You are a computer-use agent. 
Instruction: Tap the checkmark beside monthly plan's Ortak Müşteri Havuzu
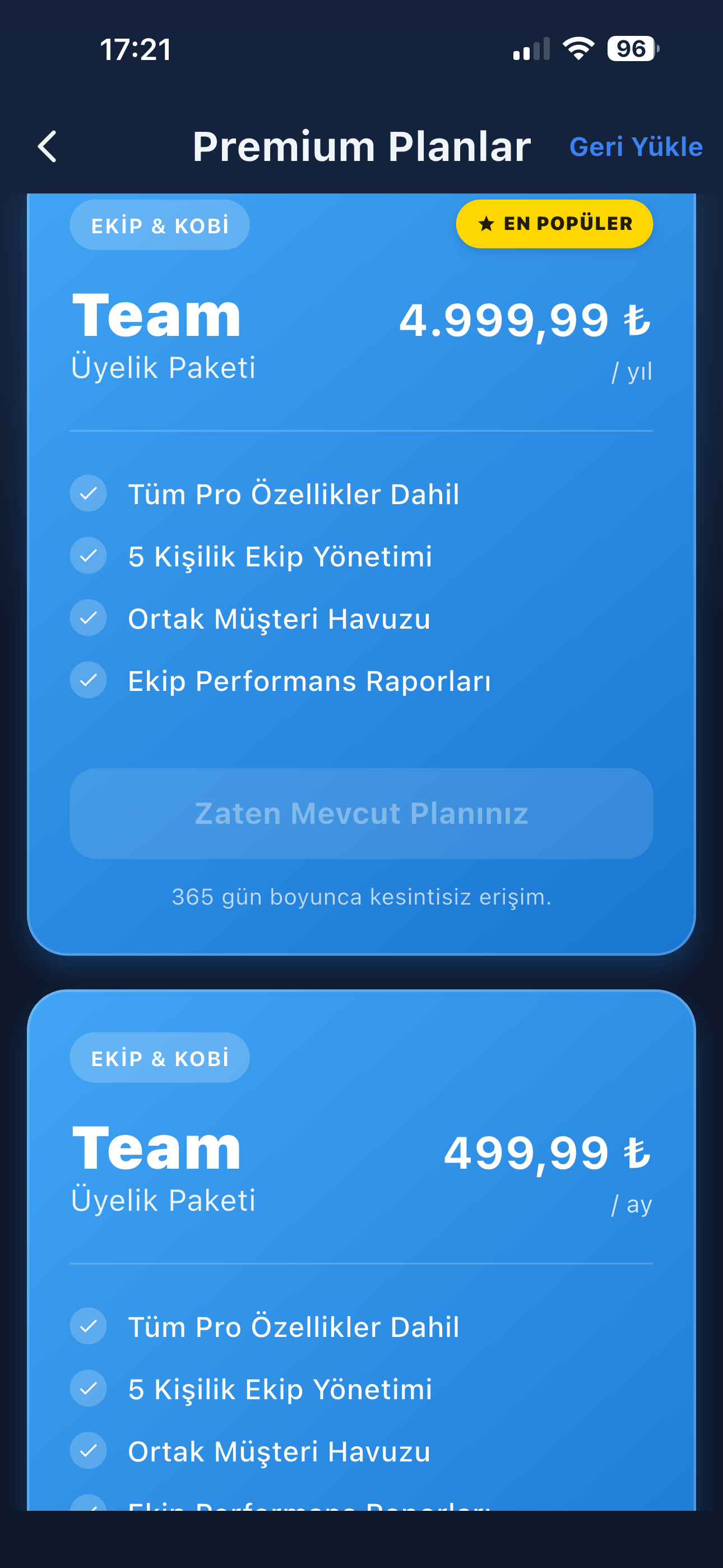click(88, 1450)
